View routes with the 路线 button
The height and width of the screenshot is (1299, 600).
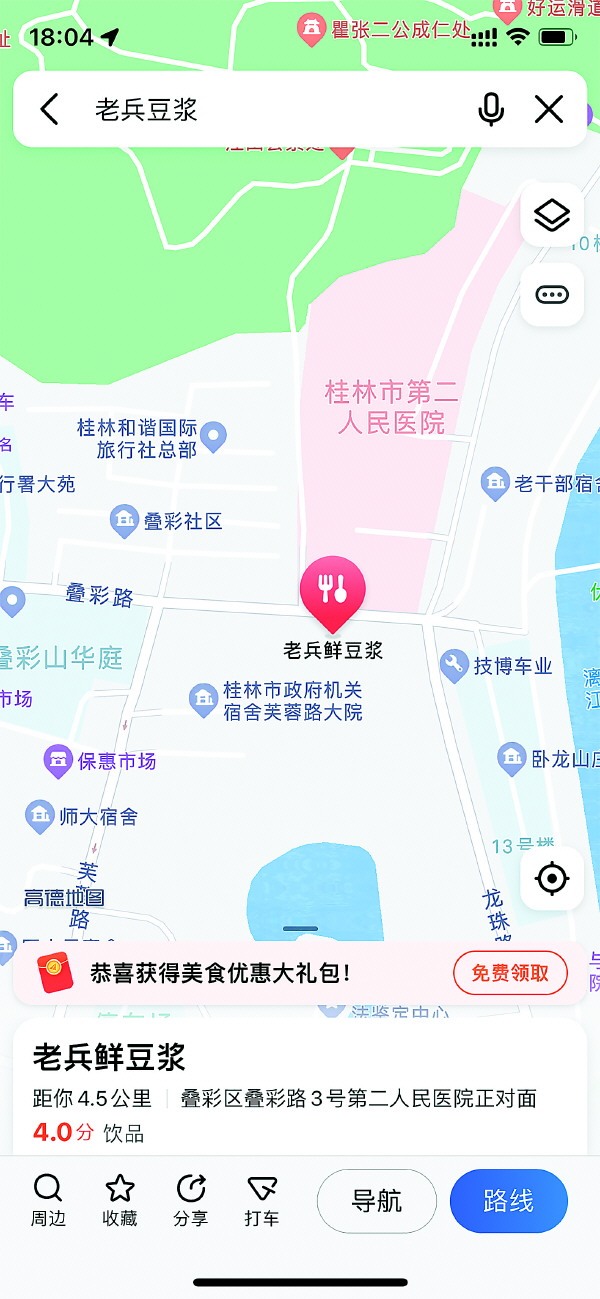coord(508,1200)
